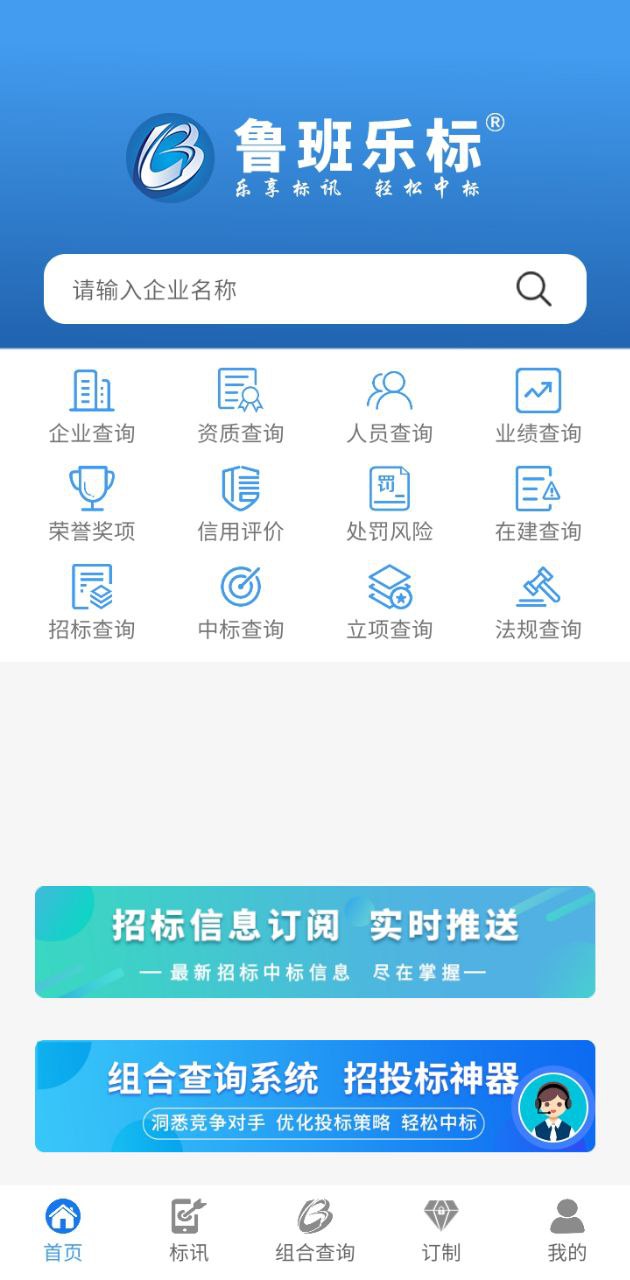The width and height of the screenshot is (630, 1280).
Task: Open 立项查询 project approval lookup
Action: click(389, 601)
